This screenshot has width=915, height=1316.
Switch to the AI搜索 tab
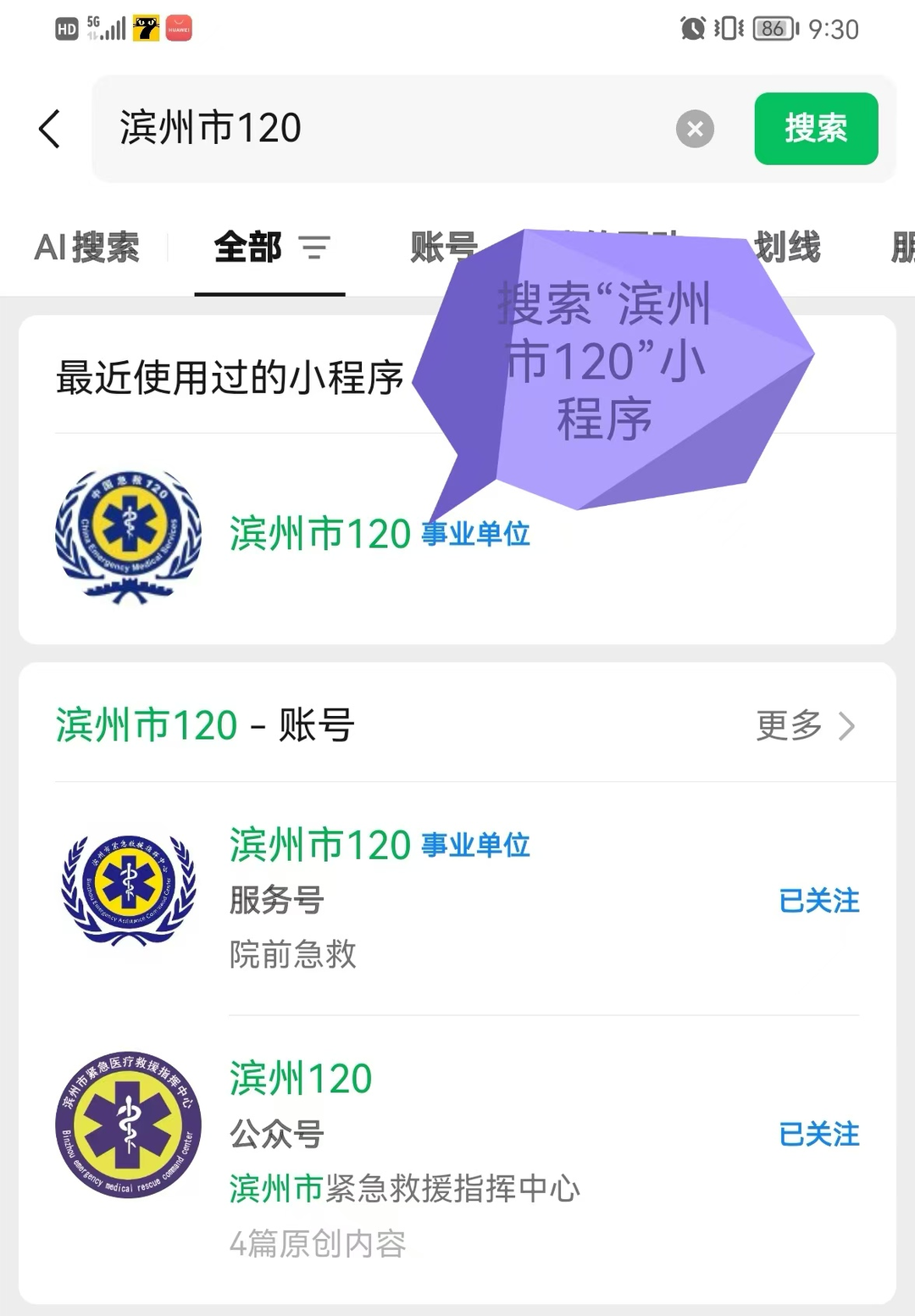(x=86, y=247)
